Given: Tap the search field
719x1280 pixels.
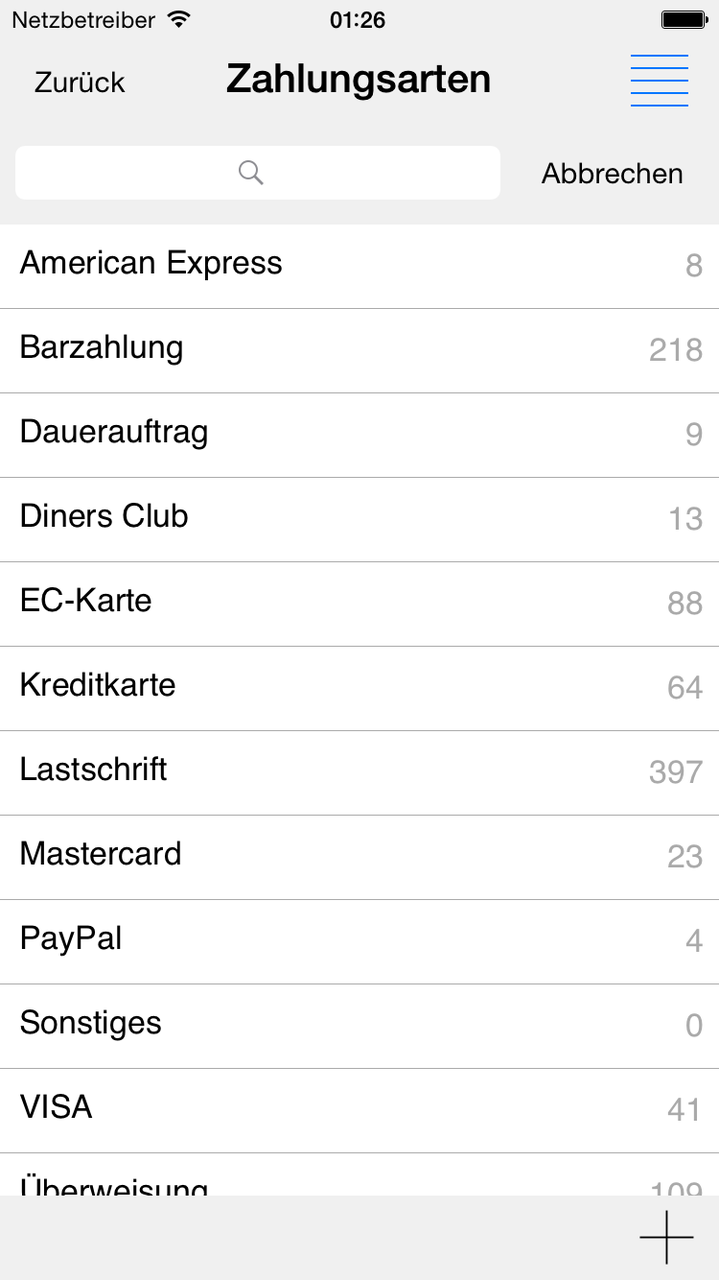Looking at the screenshot, I should click(258, 173).
